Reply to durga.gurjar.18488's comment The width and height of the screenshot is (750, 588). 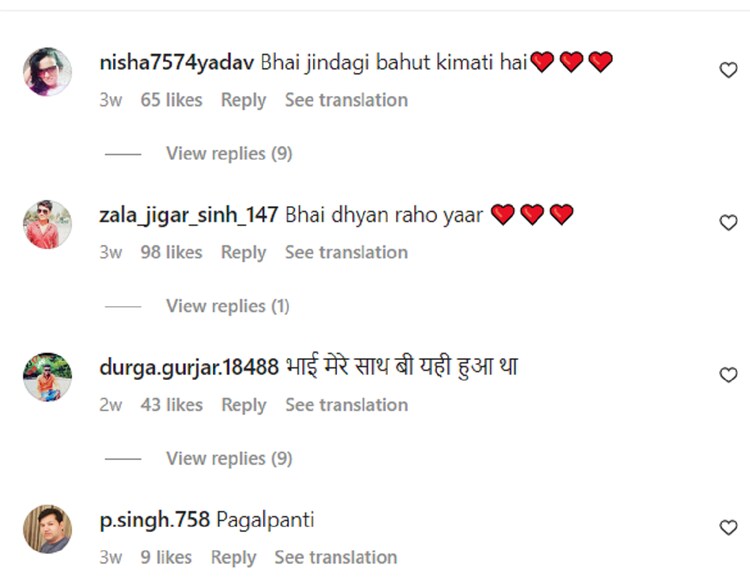click(x=243, y=405)
